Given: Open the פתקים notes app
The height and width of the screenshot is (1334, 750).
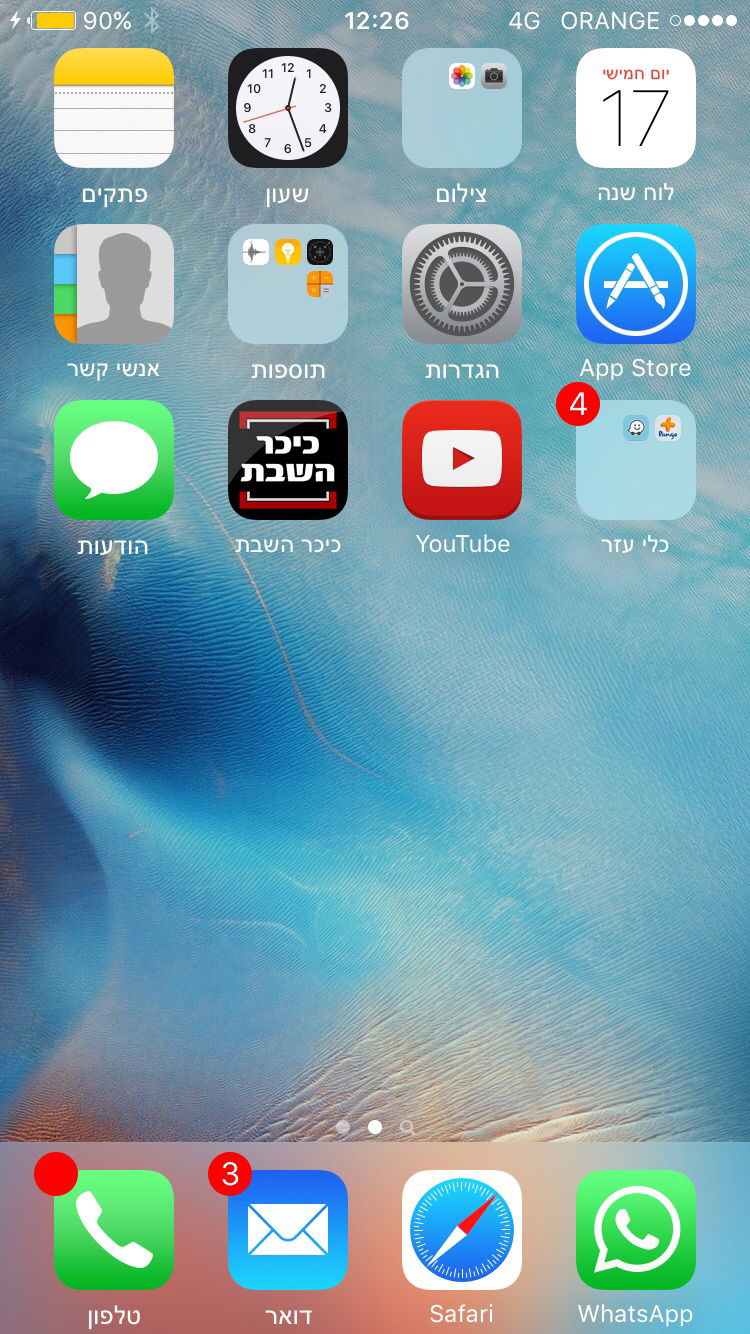Looking at the screenshot, I should pos(113,108).
